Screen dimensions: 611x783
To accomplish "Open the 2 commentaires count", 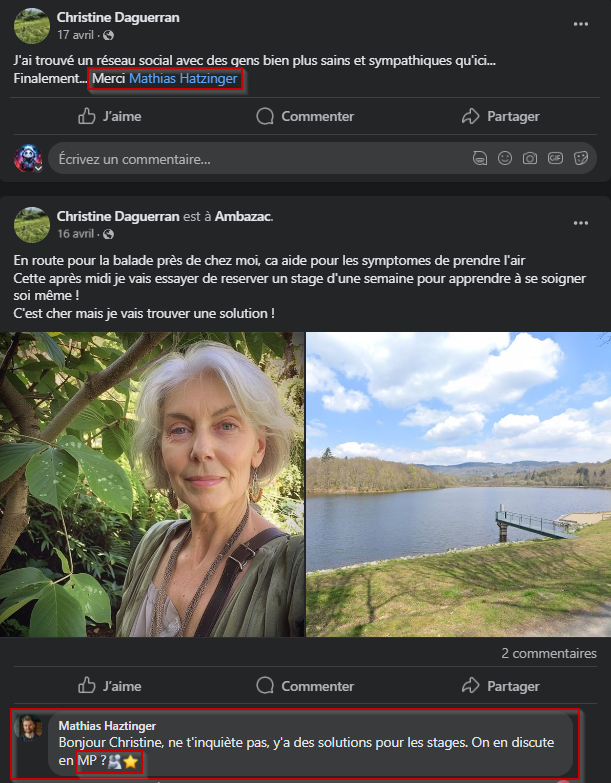I will point(548,653).
